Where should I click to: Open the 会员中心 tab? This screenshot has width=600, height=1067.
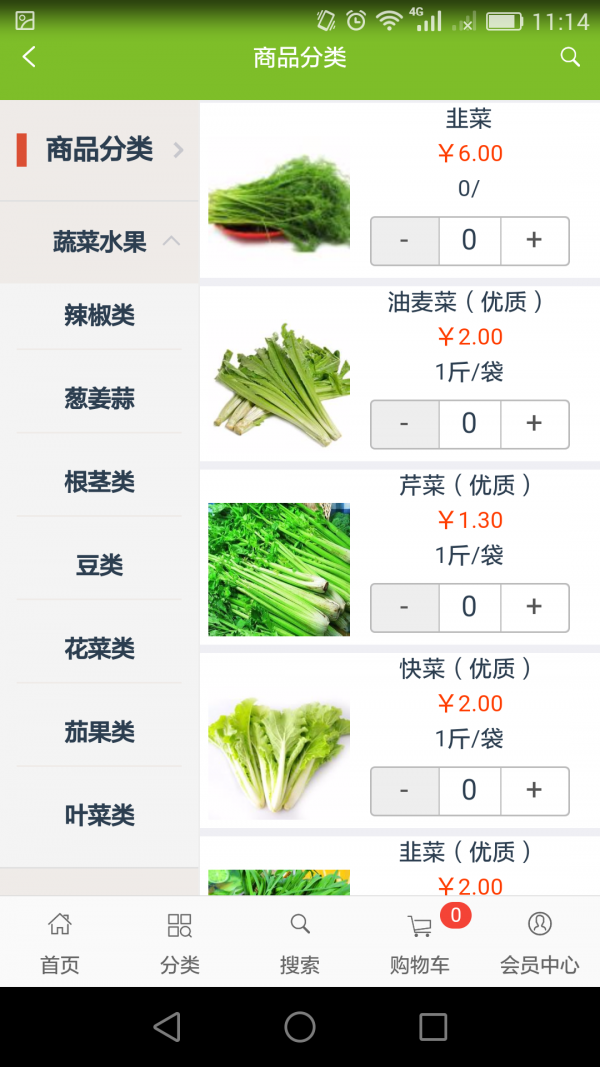tap(540, 942)
